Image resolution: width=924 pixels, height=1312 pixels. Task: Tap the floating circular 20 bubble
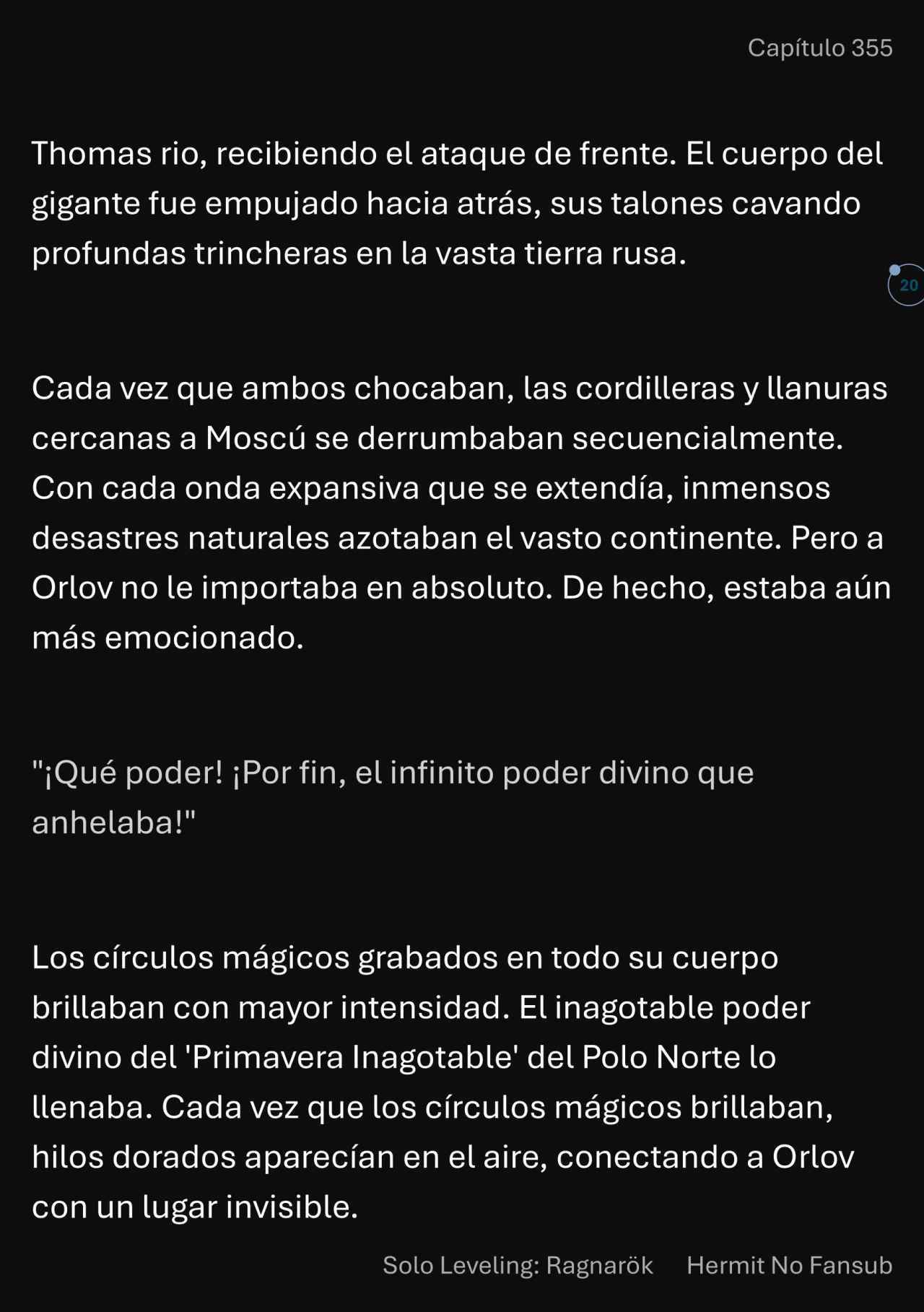907,285
